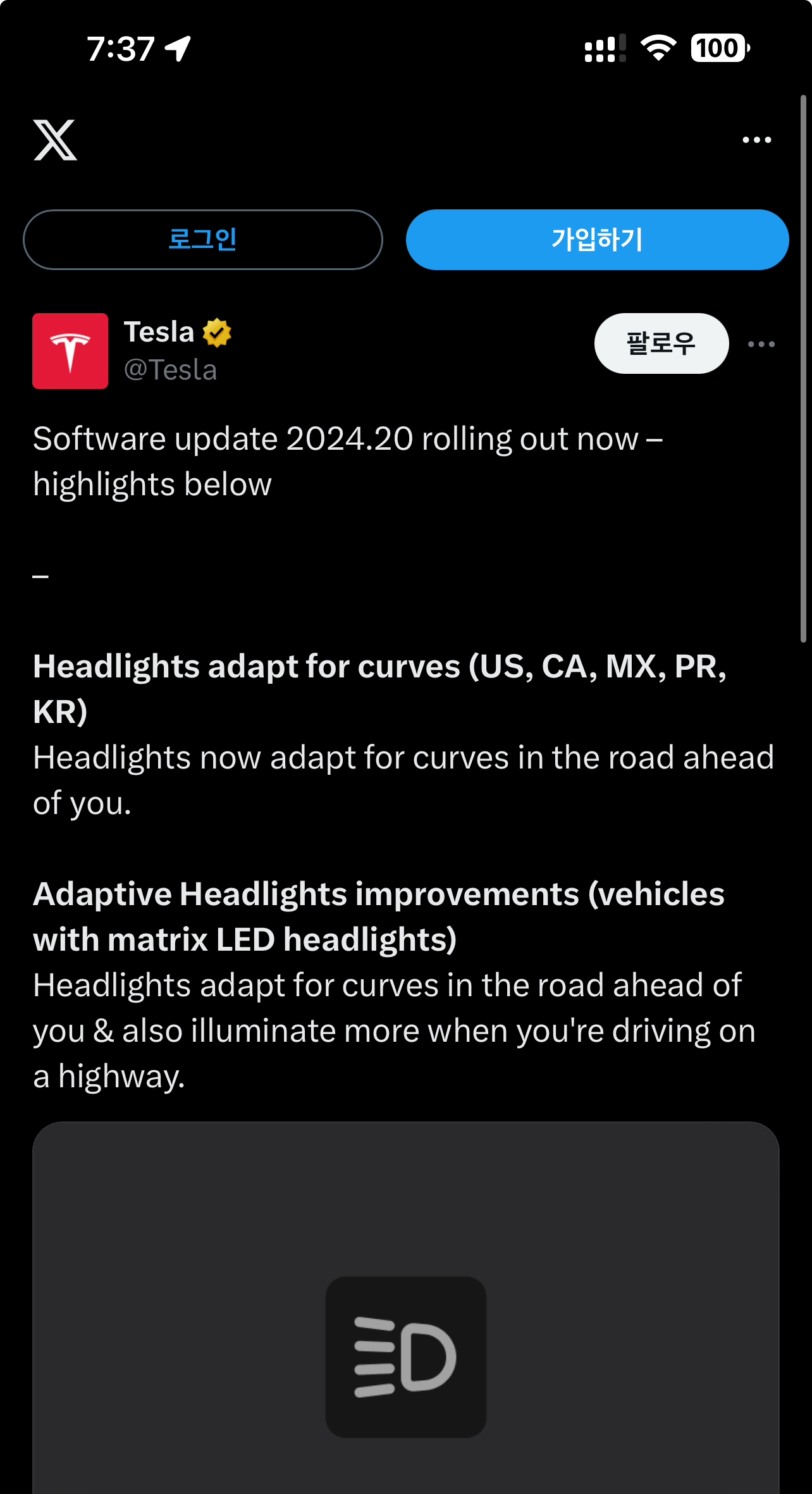Image resolution: width=812 pixels, height=1494 pixels.
Task: Tap the 로그인 login button
Action: tap(203, 240)
